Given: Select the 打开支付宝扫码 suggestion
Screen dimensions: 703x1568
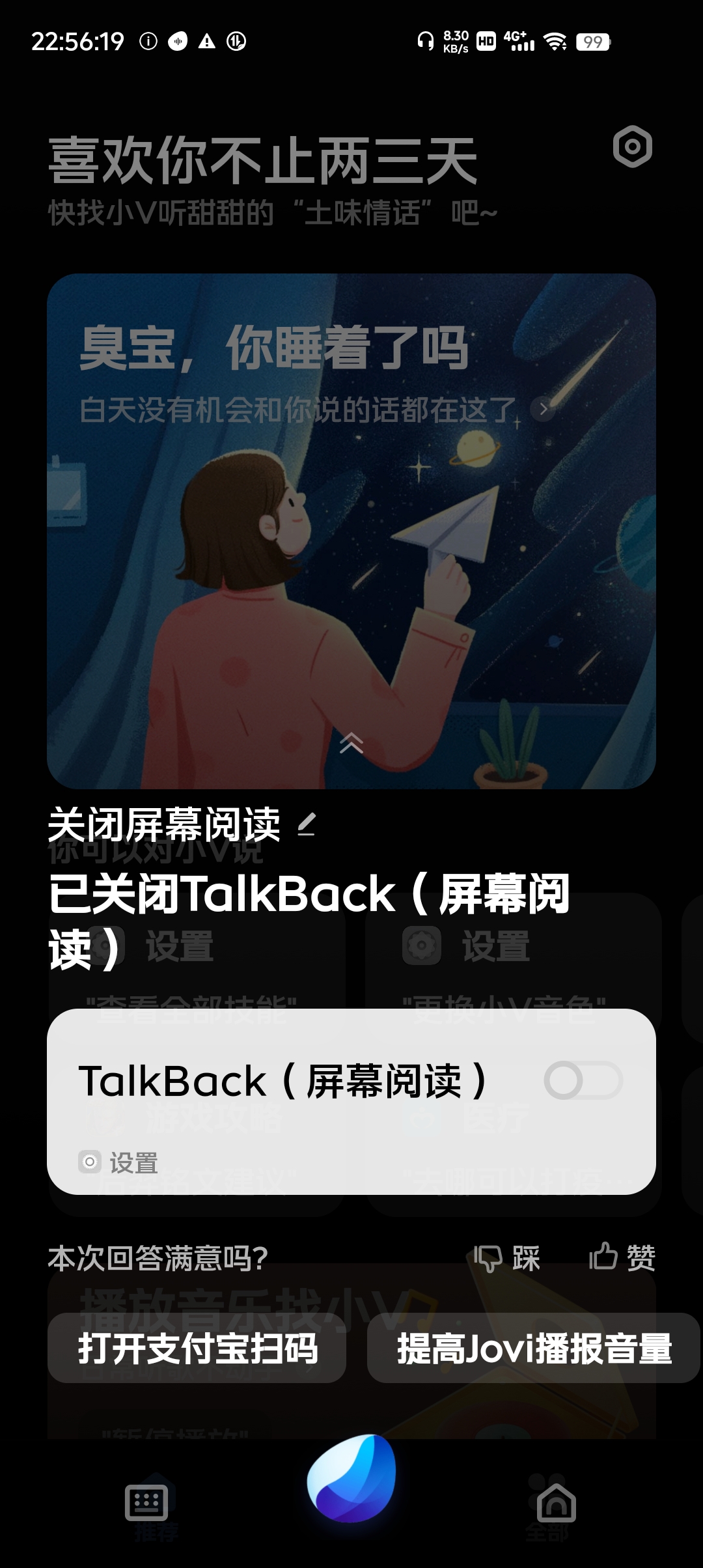Looking at the screenshot, I should tap(197, 1348).
